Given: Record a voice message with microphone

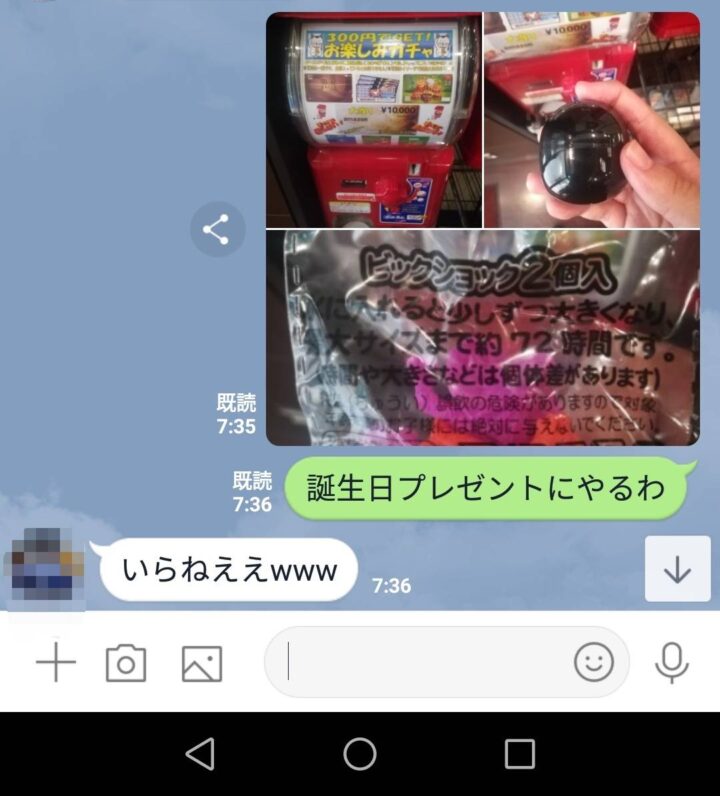Looking at the screenshot, I should (671, 662).
